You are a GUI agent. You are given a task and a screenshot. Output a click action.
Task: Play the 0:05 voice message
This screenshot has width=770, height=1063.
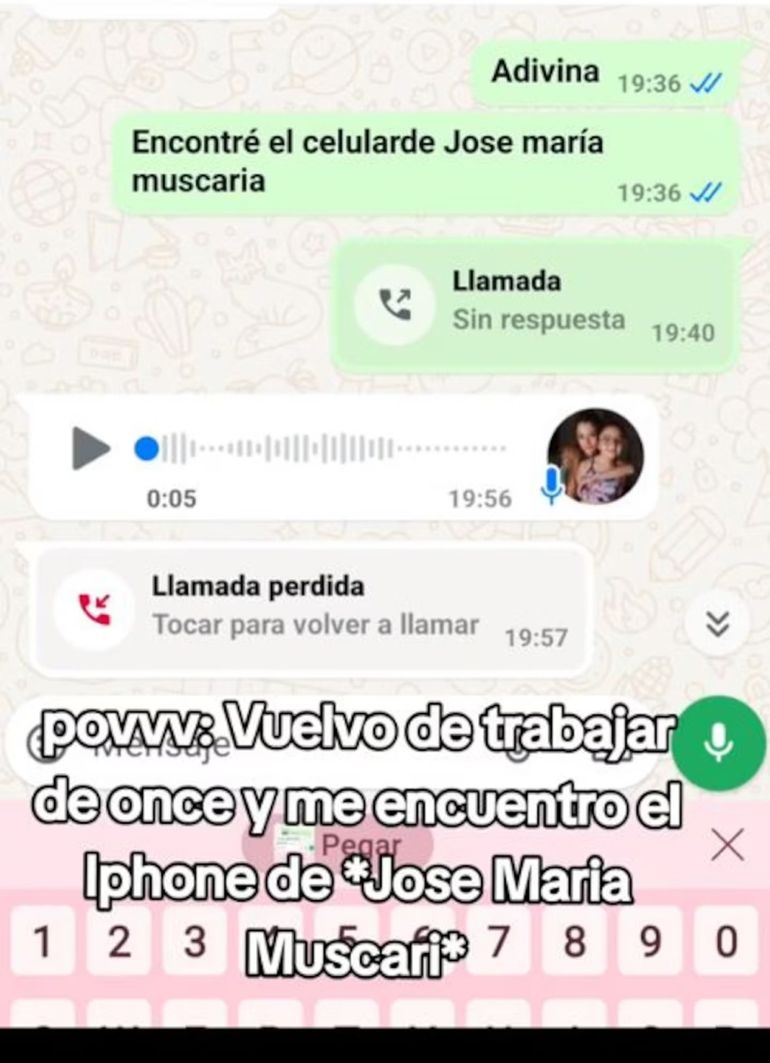(91, 448)
